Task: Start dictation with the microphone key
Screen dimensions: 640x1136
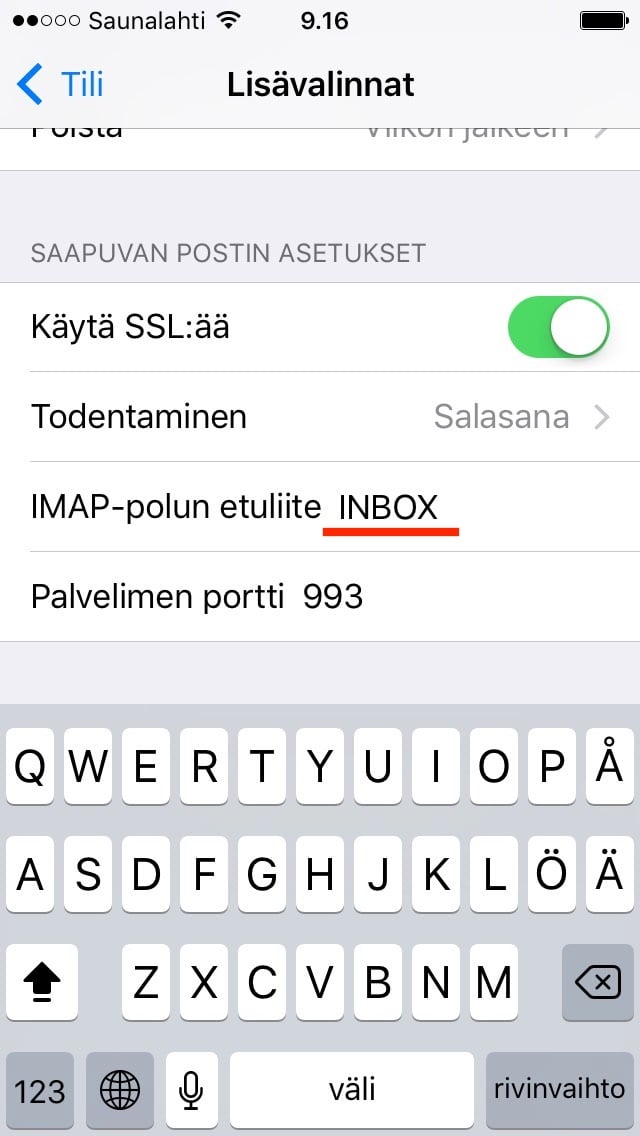Action: coord(191,1090)
